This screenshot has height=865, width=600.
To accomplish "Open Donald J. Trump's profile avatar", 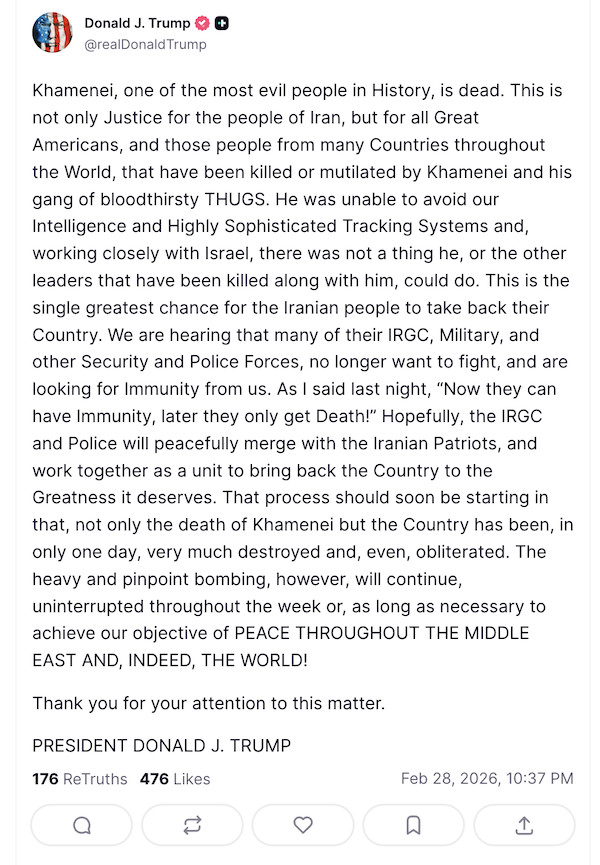I will 52,33.
